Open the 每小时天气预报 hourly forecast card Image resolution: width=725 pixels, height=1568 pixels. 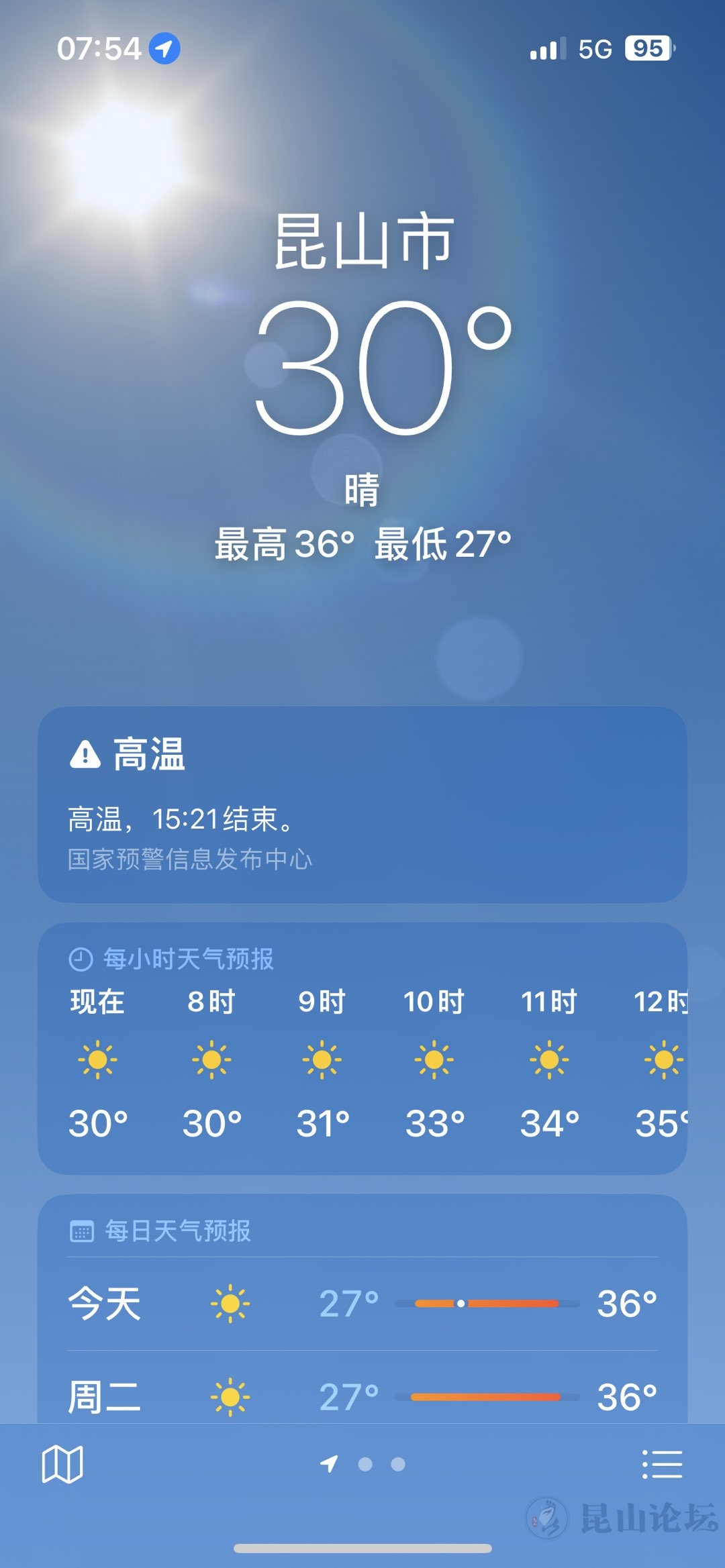point(362,1047)
